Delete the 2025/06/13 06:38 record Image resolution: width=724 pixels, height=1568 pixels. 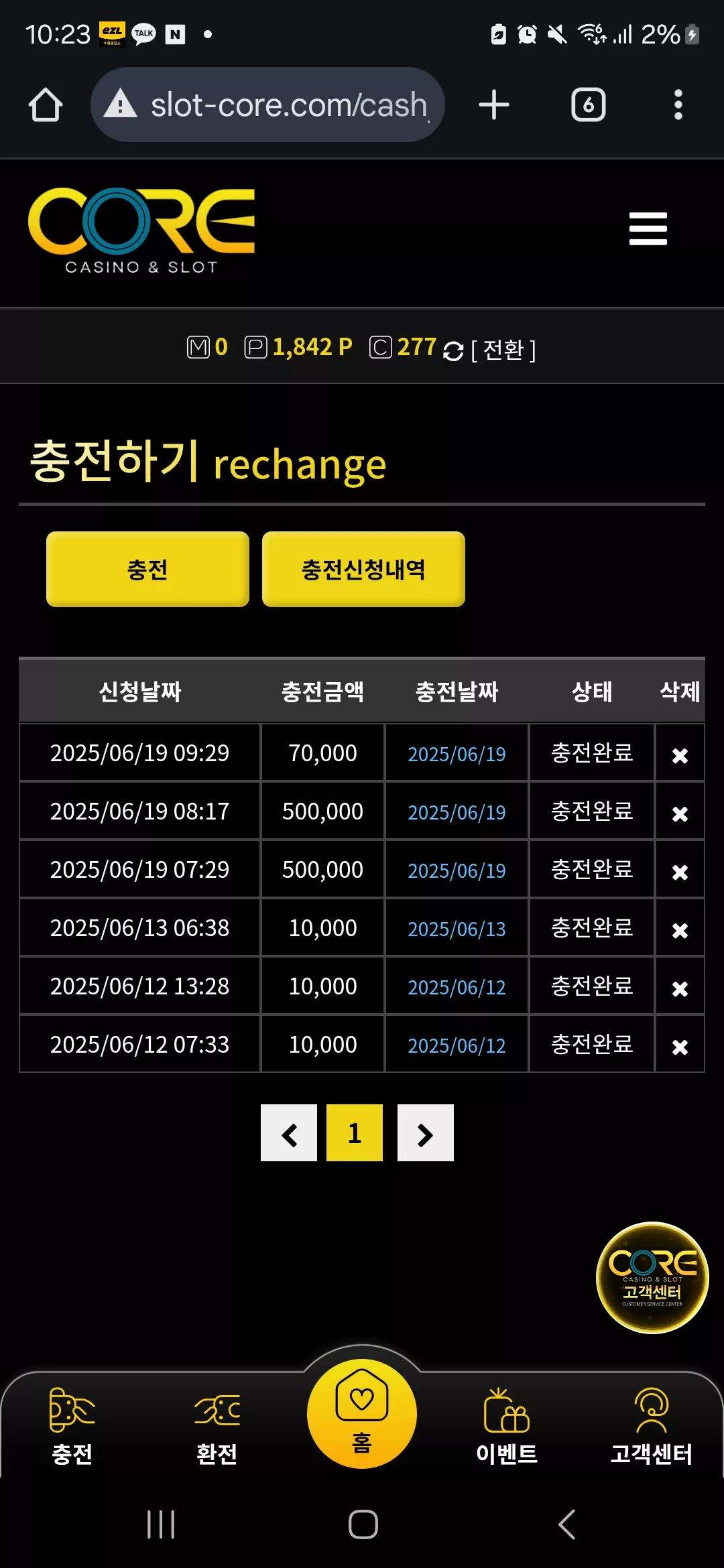point(680,930)
